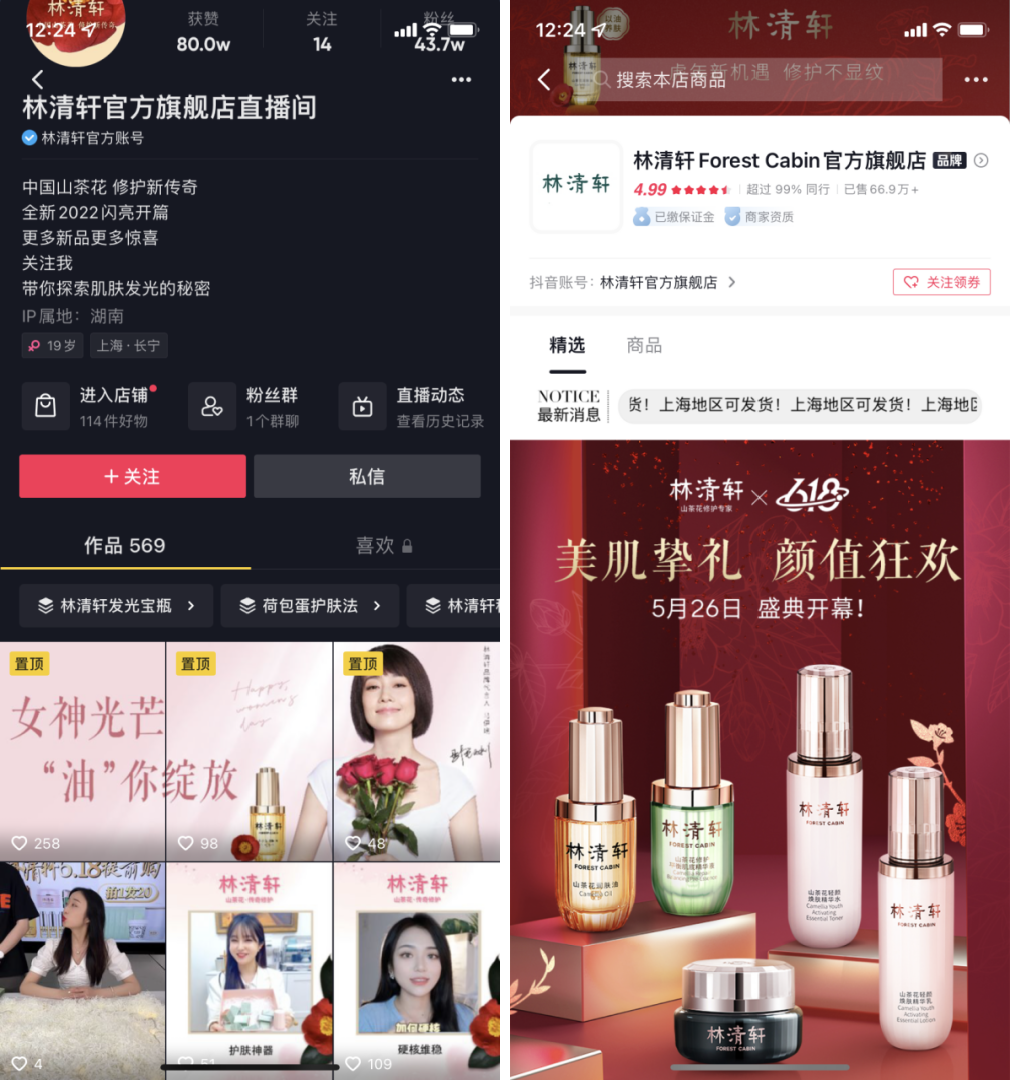This screenshot has height=1080, width=1010.
Task: Switch to the 喜欢 tab
Action: (x=384, y=546)
